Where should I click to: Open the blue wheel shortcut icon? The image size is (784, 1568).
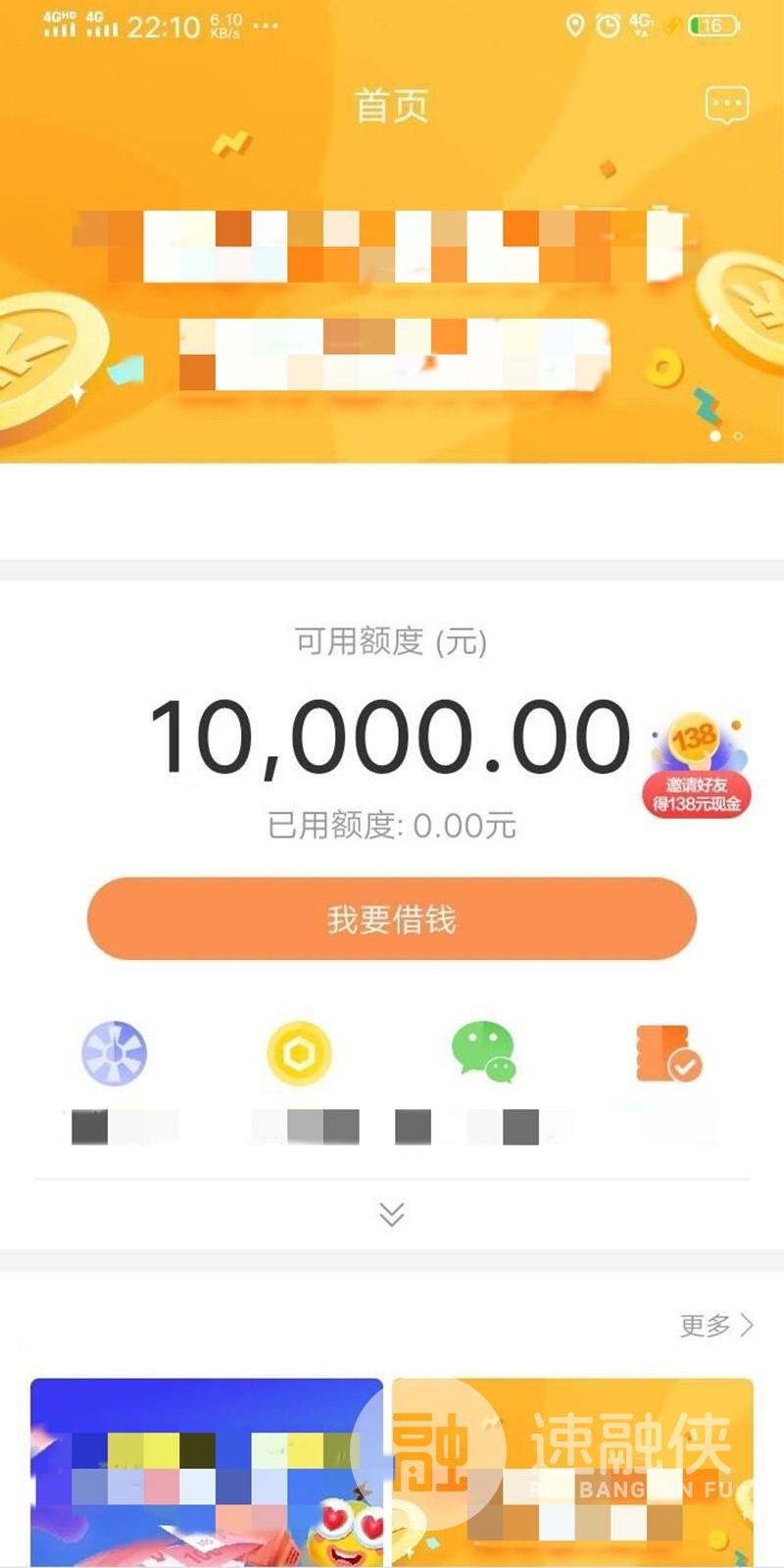pos(115,1054)
